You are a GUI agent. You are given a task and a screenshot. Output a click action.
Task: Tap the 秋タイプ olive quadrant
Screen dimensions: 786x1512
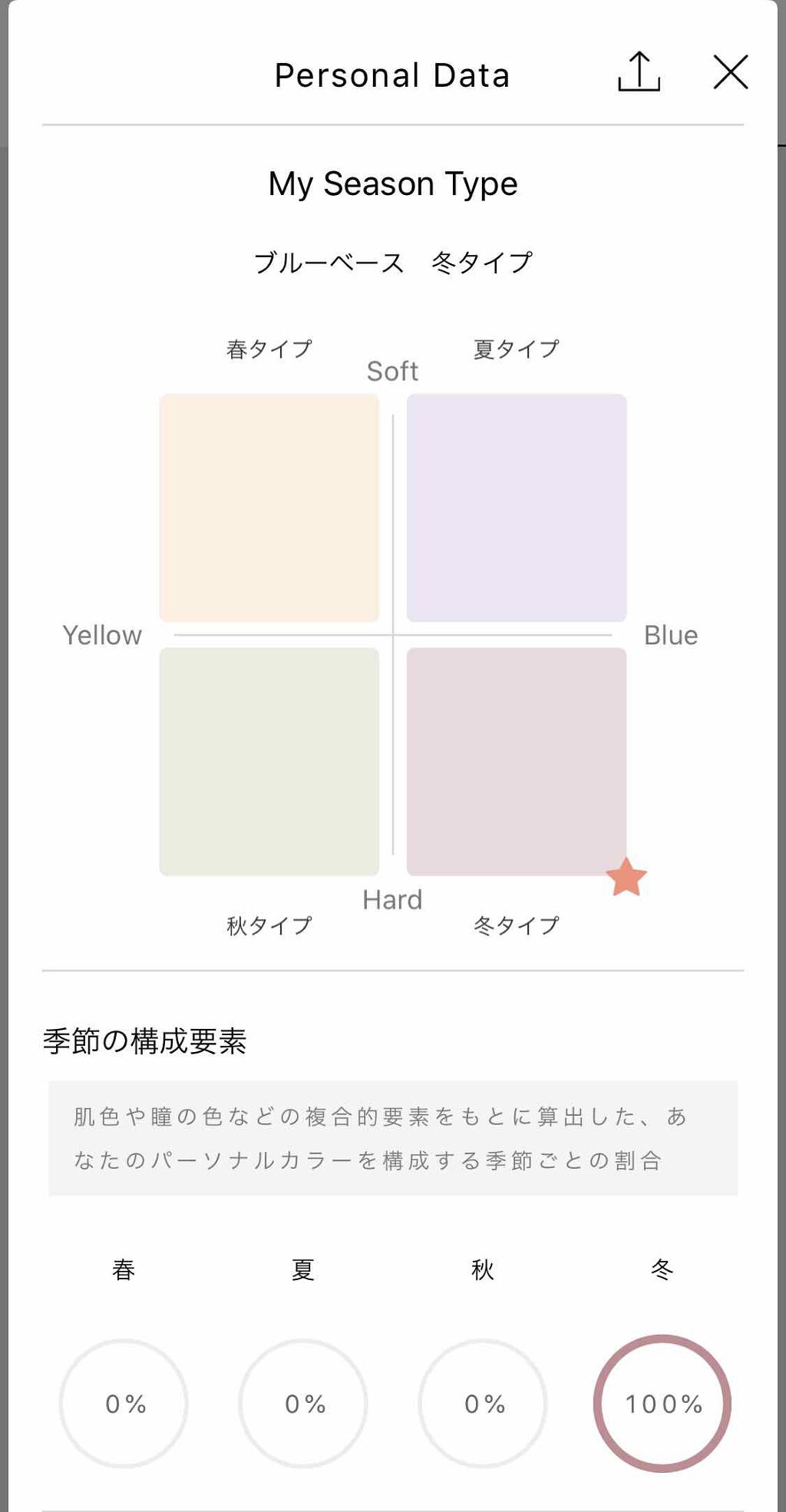(269, 760)
